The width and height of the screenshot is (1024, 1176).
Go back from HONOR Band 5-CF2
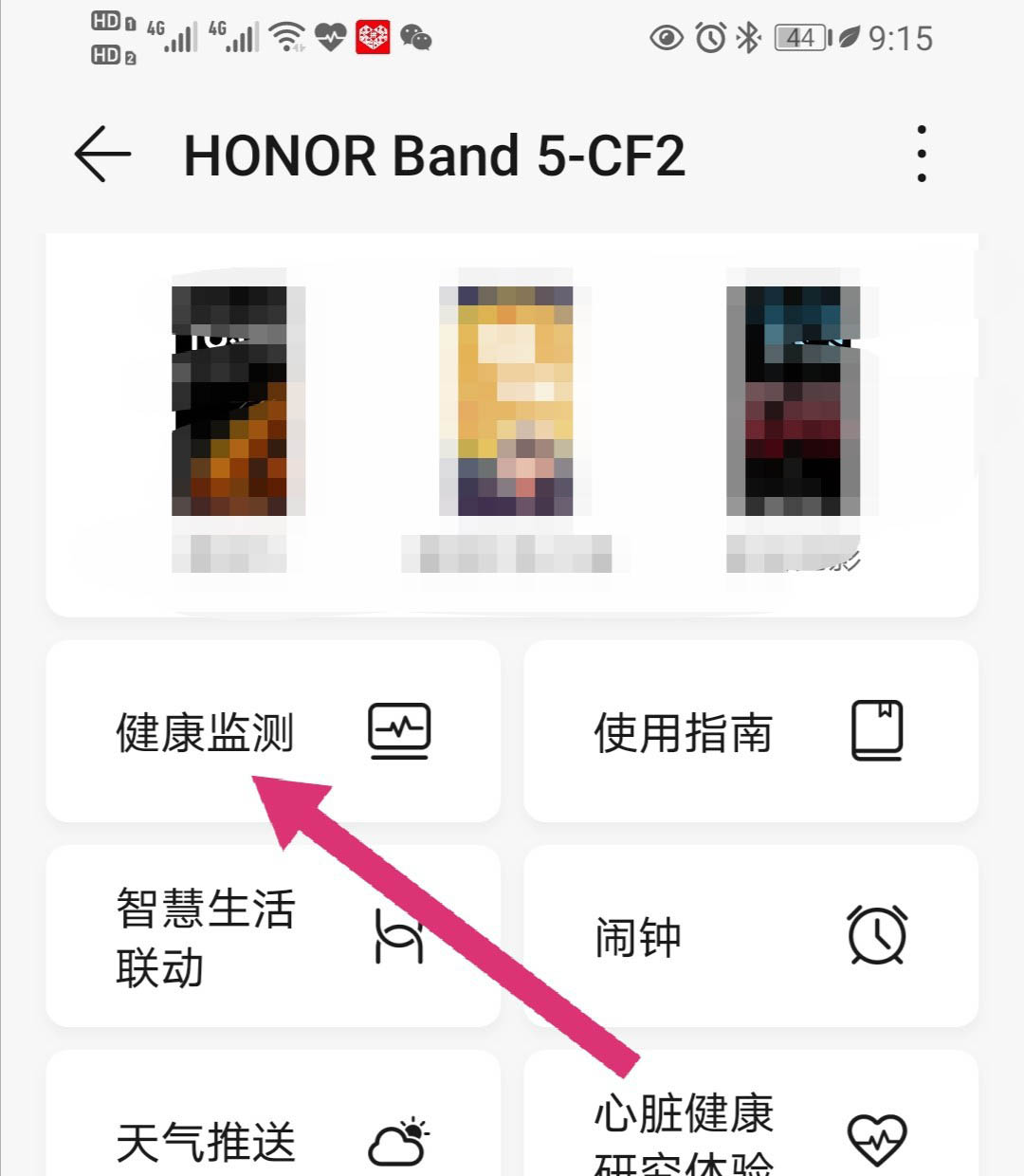click(x=102, y=154)
